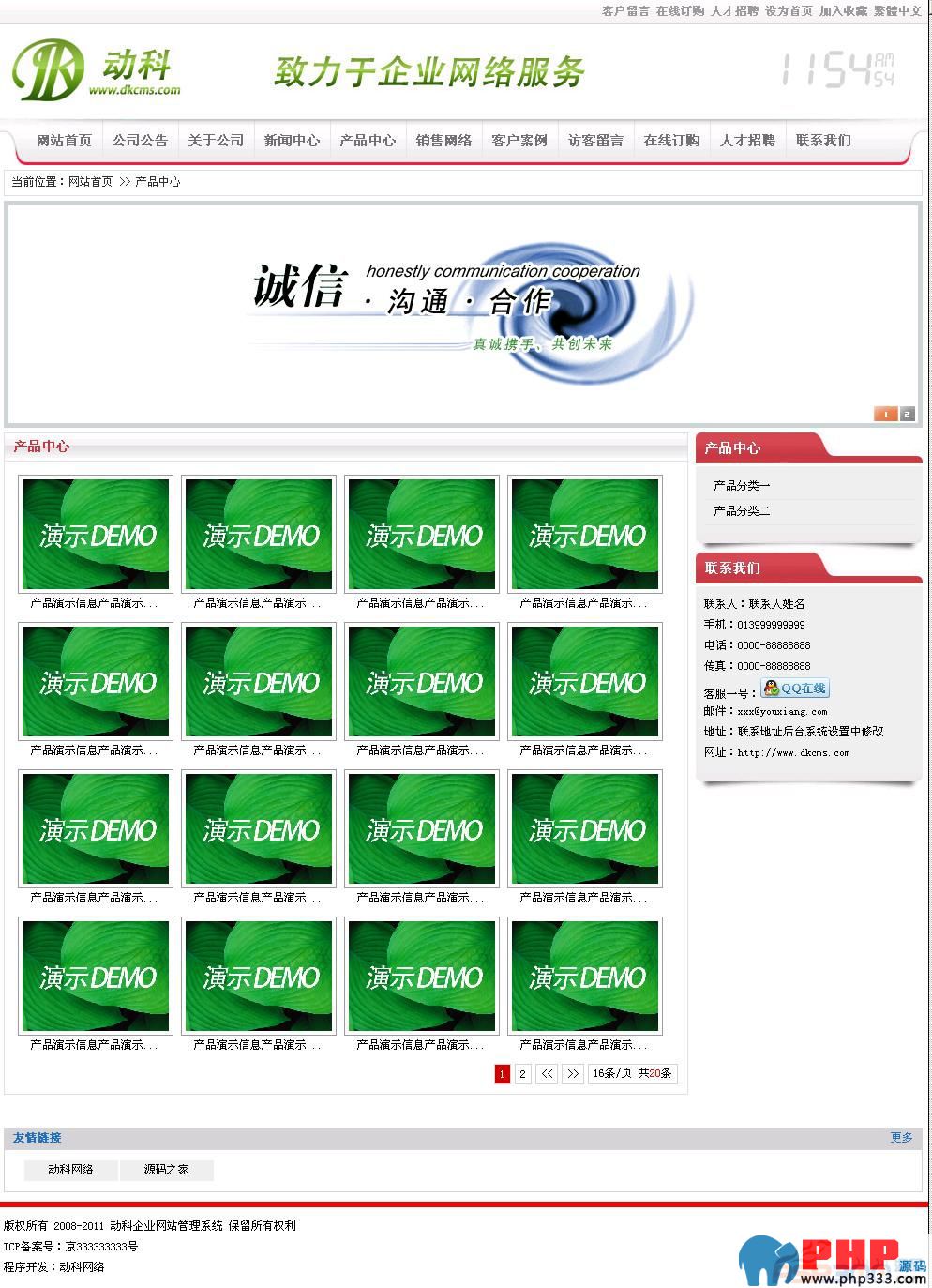Image resolution: width=932 pixels, height=1288 pixels.
Task: Open 源码之家 friendly link
Action: (x=166, y=1170)
